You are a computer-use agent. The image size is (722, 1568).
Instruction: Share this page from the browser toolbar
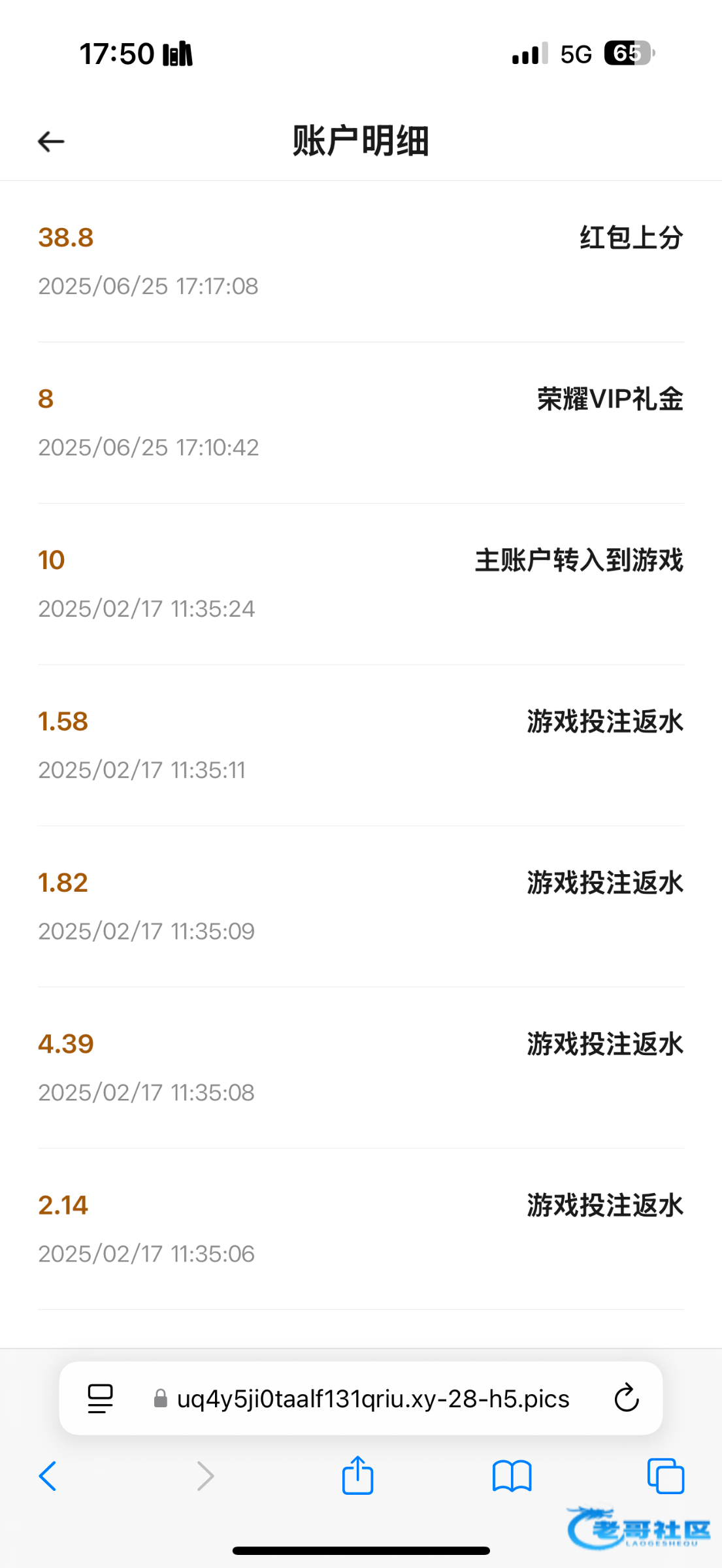357,1475
